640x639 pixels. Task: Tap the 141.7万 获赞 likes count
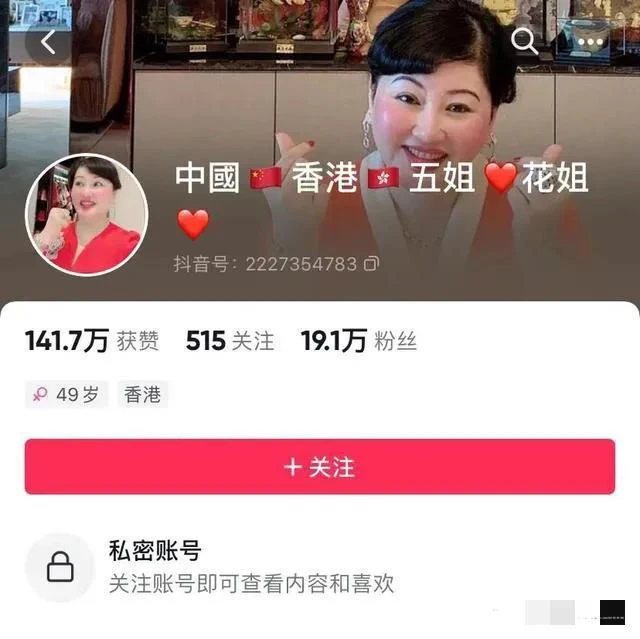92,341
